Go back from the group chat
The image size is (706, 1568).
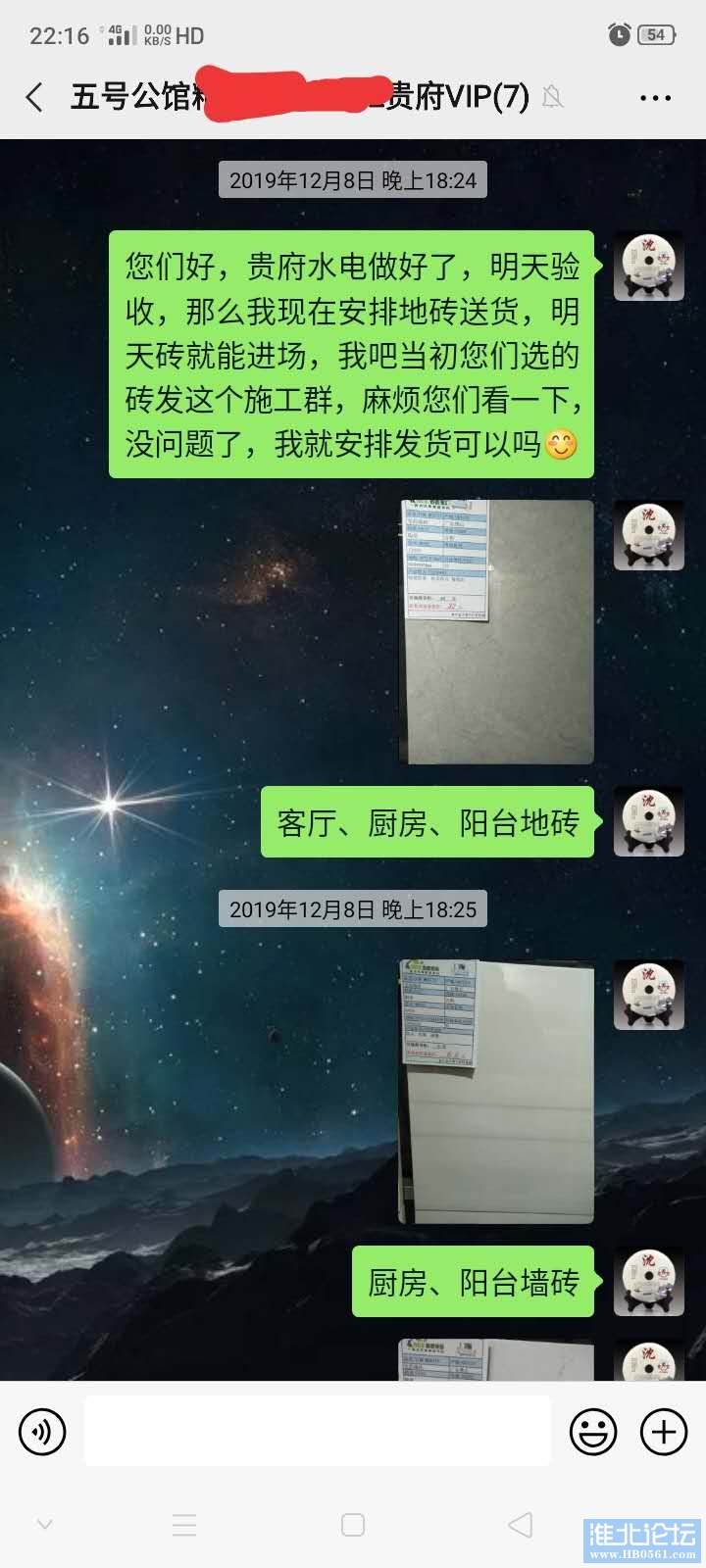(35, 97)
